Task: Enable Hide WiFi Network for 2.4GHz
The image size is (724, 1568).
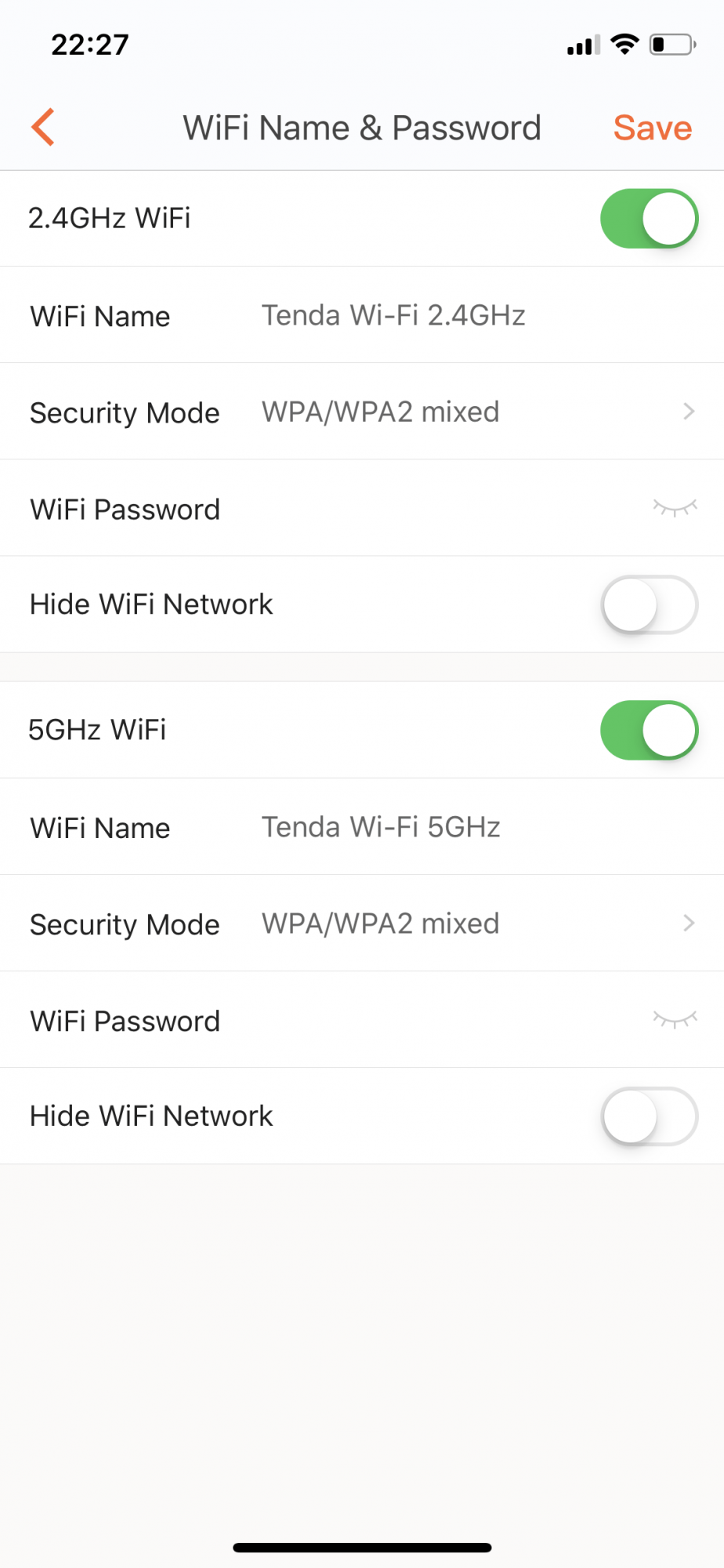Action: (x=649, y=604)
